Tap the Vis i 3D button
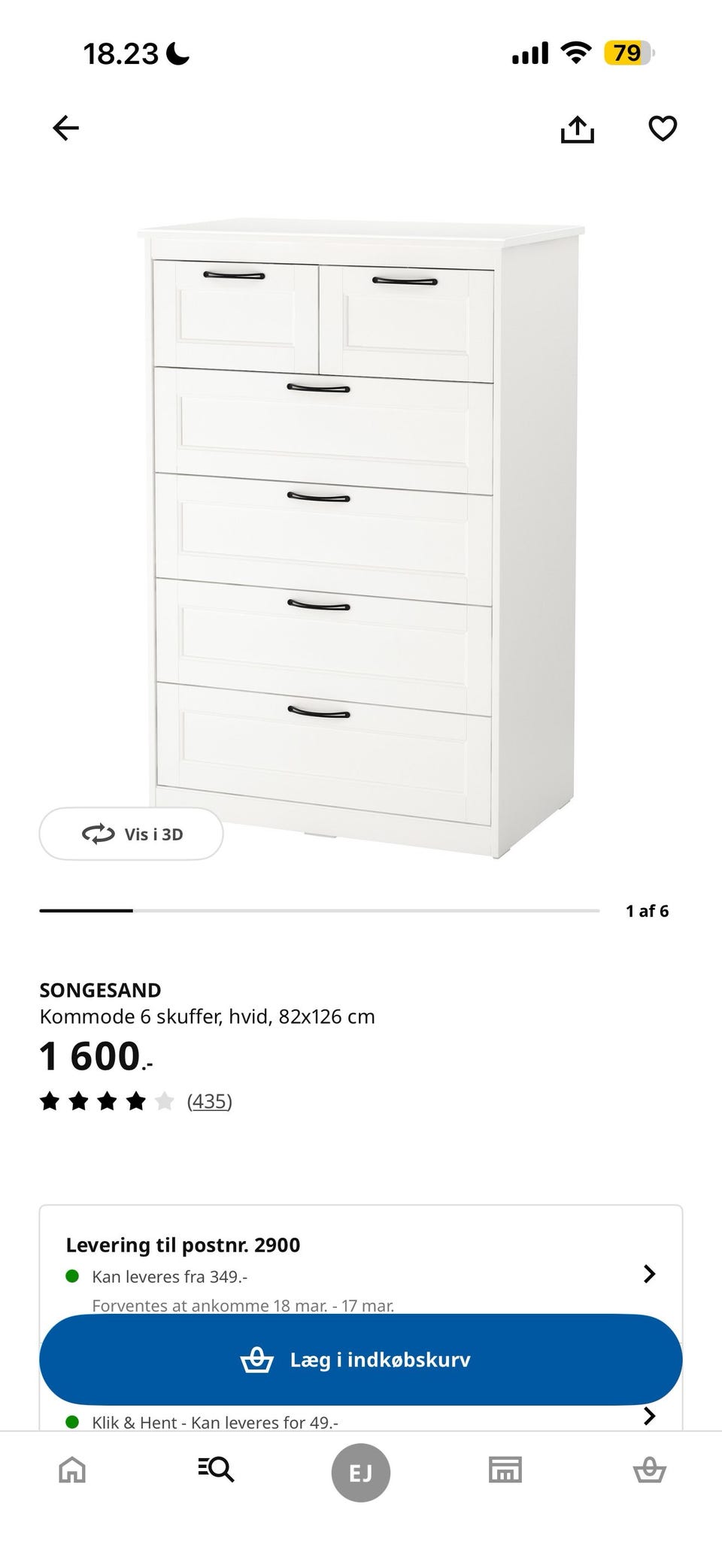Screen dimensions: 722x1568 coord(132,834)
